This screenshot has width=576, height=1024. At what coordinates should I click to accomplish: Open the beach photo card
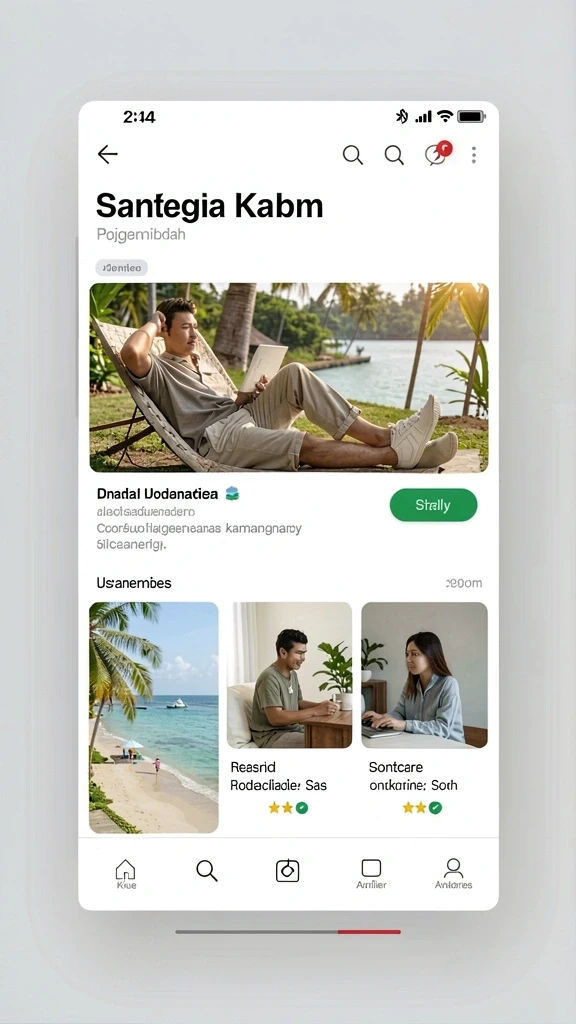(x=154, y=718)
